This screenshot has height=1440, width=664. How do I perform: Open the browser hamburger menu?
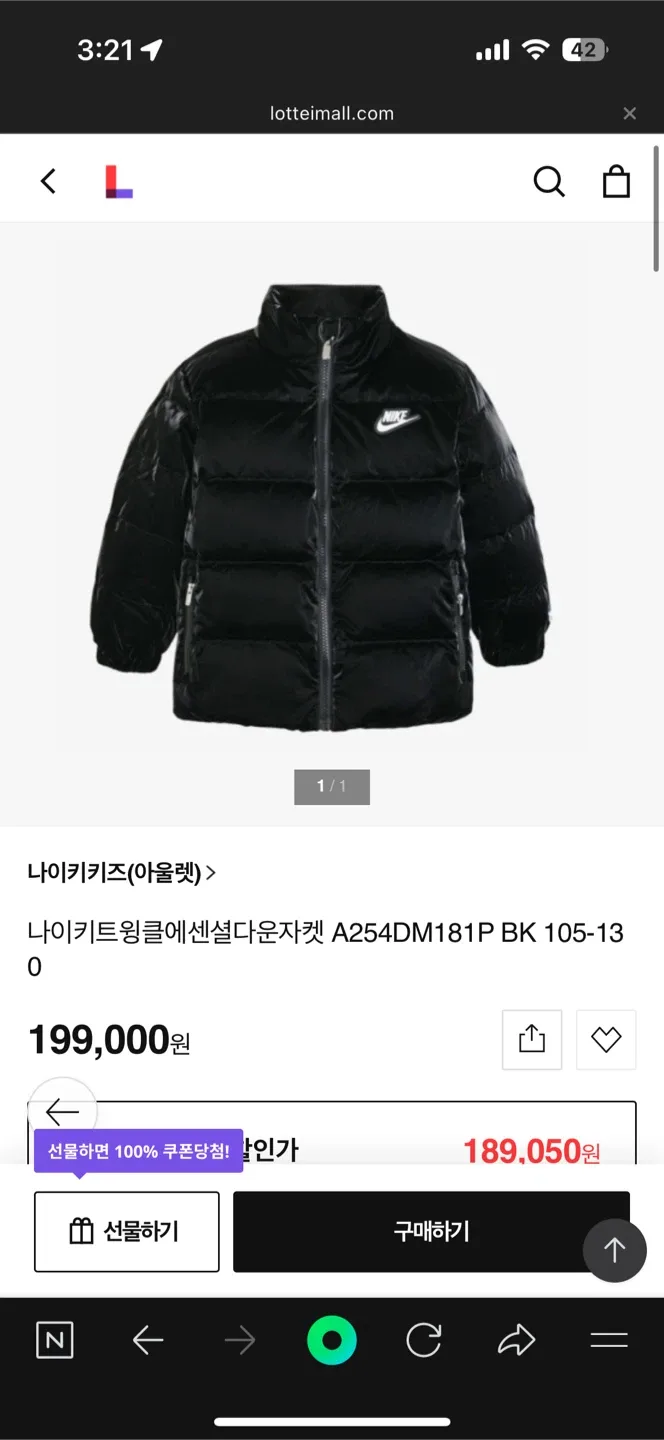(608, 1340)
